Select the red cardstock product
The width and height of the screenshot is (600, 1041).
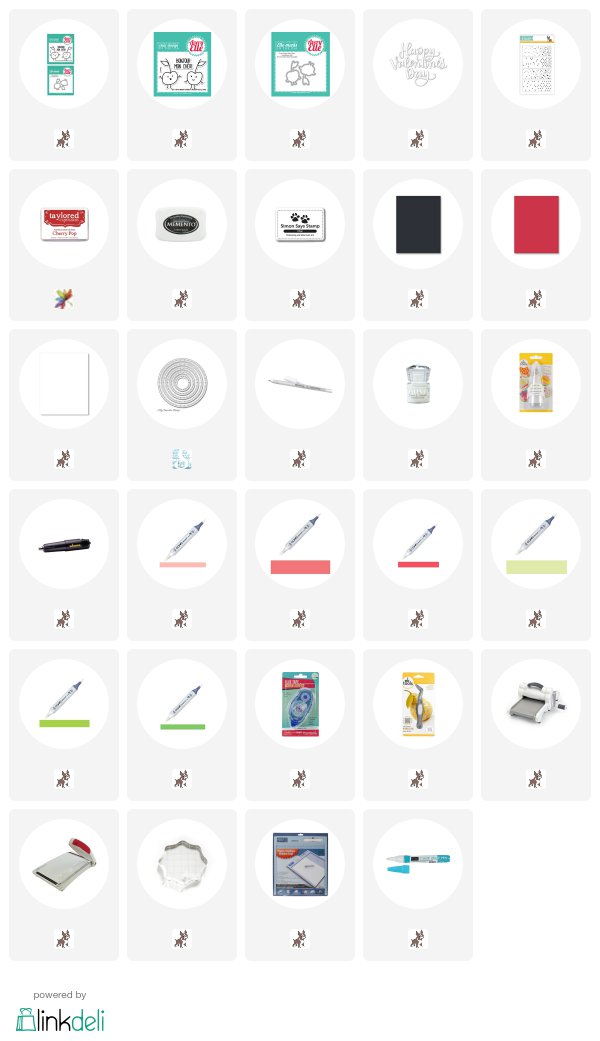536,224
